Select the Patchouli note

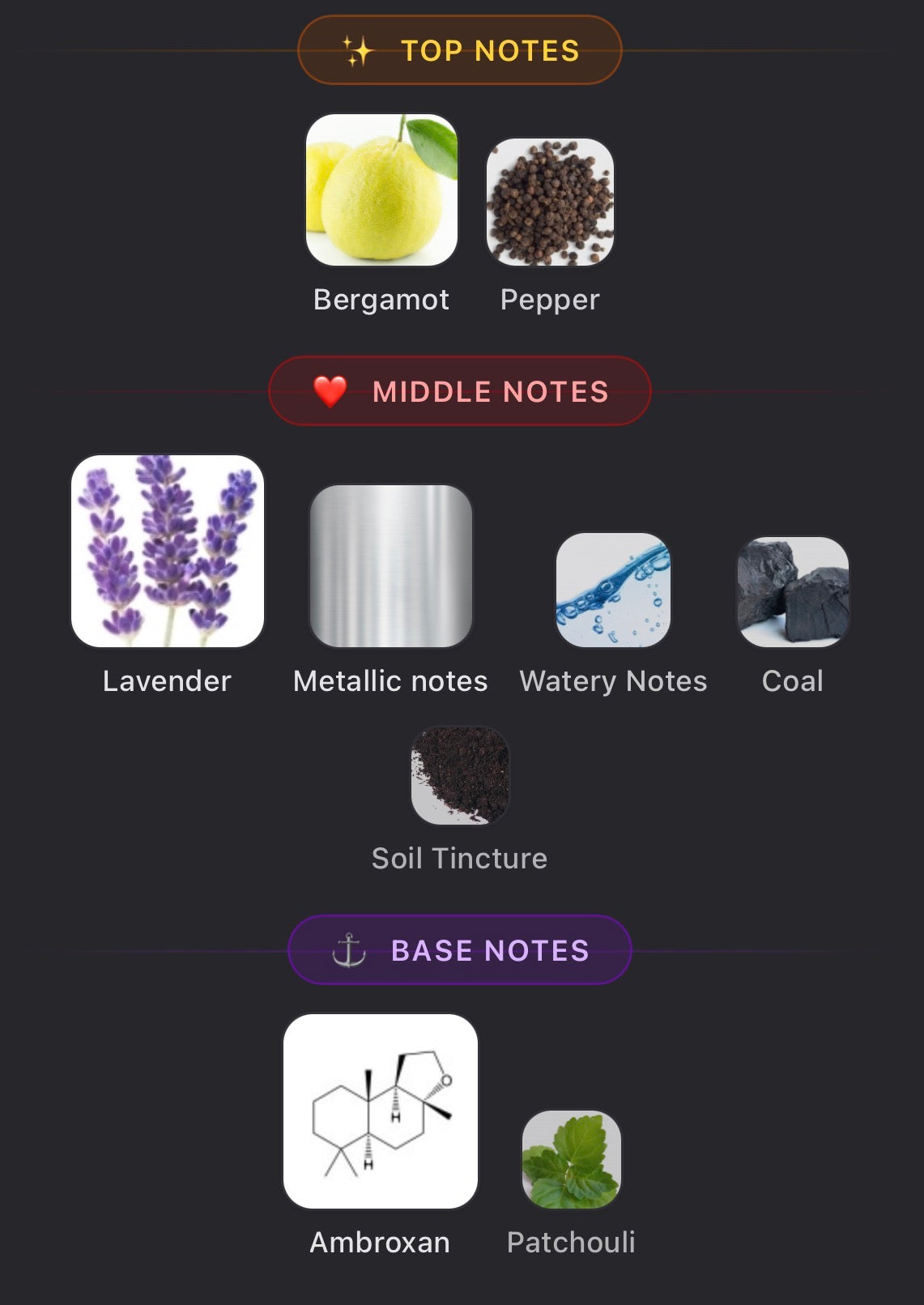point(572,1159)
